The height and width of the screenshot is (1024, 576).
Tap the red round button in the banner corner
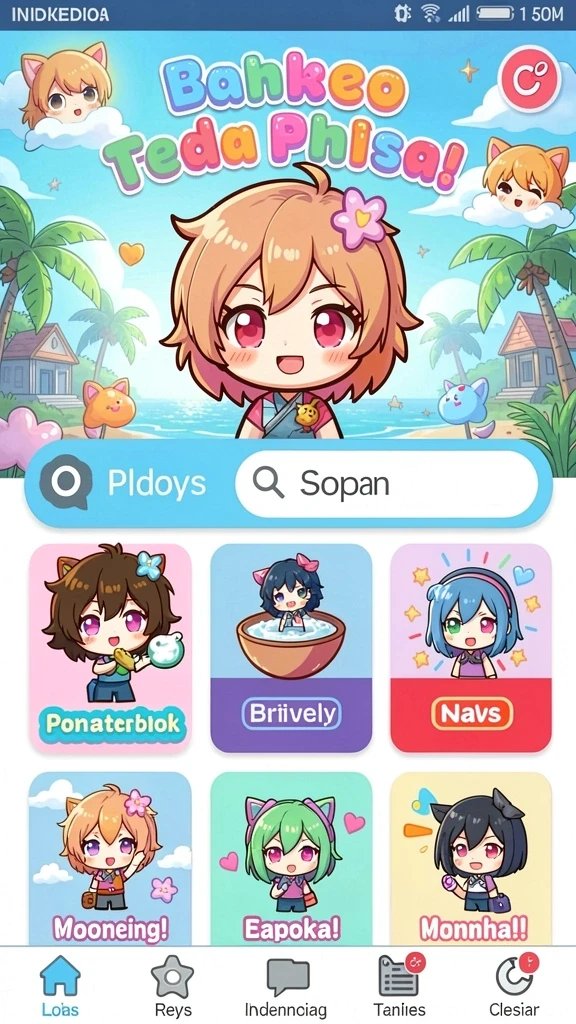(x=529, y=80)
